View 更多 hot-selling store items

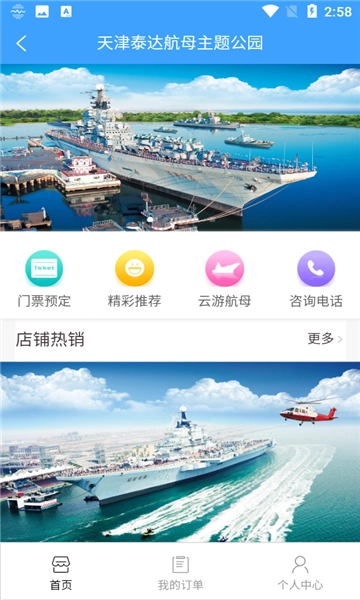tap(325, 339)
